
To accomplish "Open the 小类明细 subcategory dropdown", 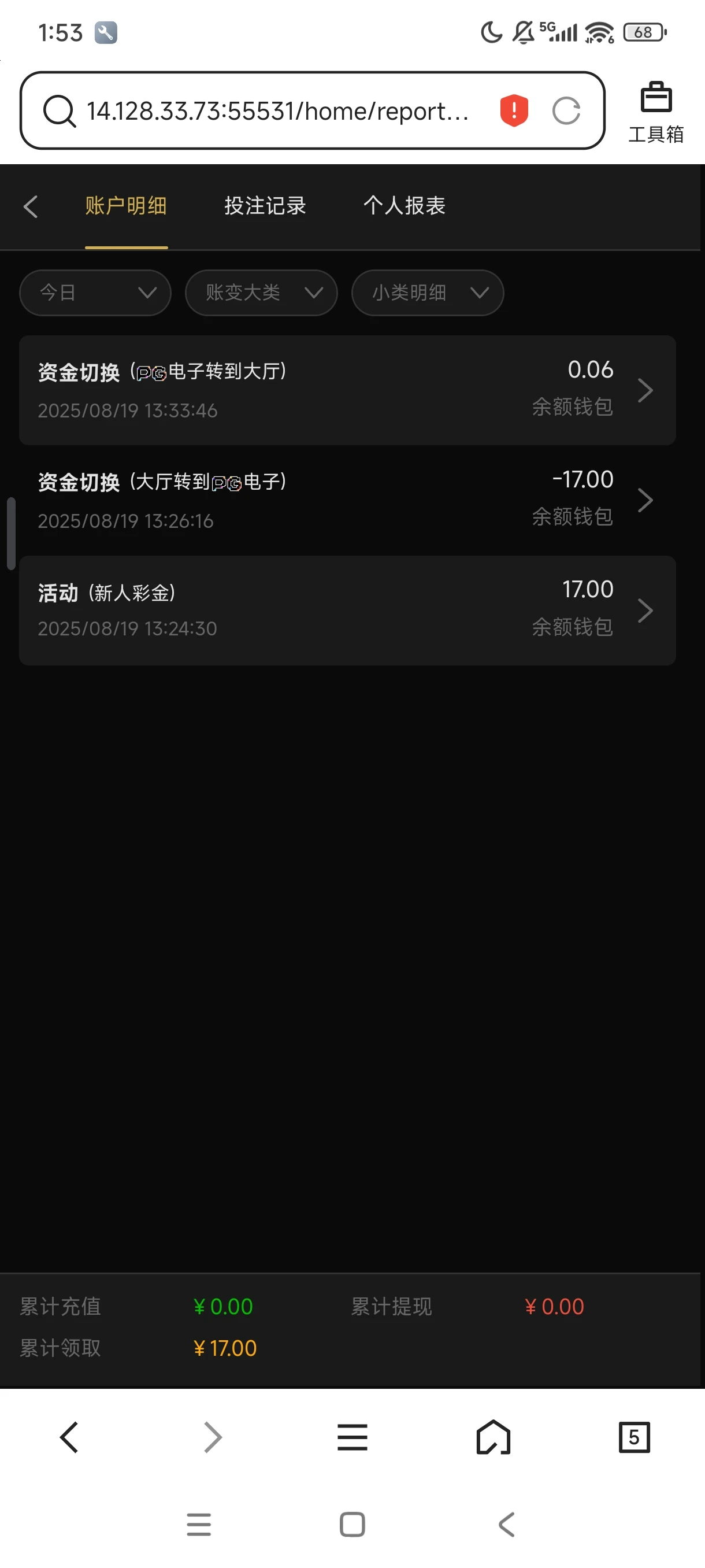I will point(427,293).
